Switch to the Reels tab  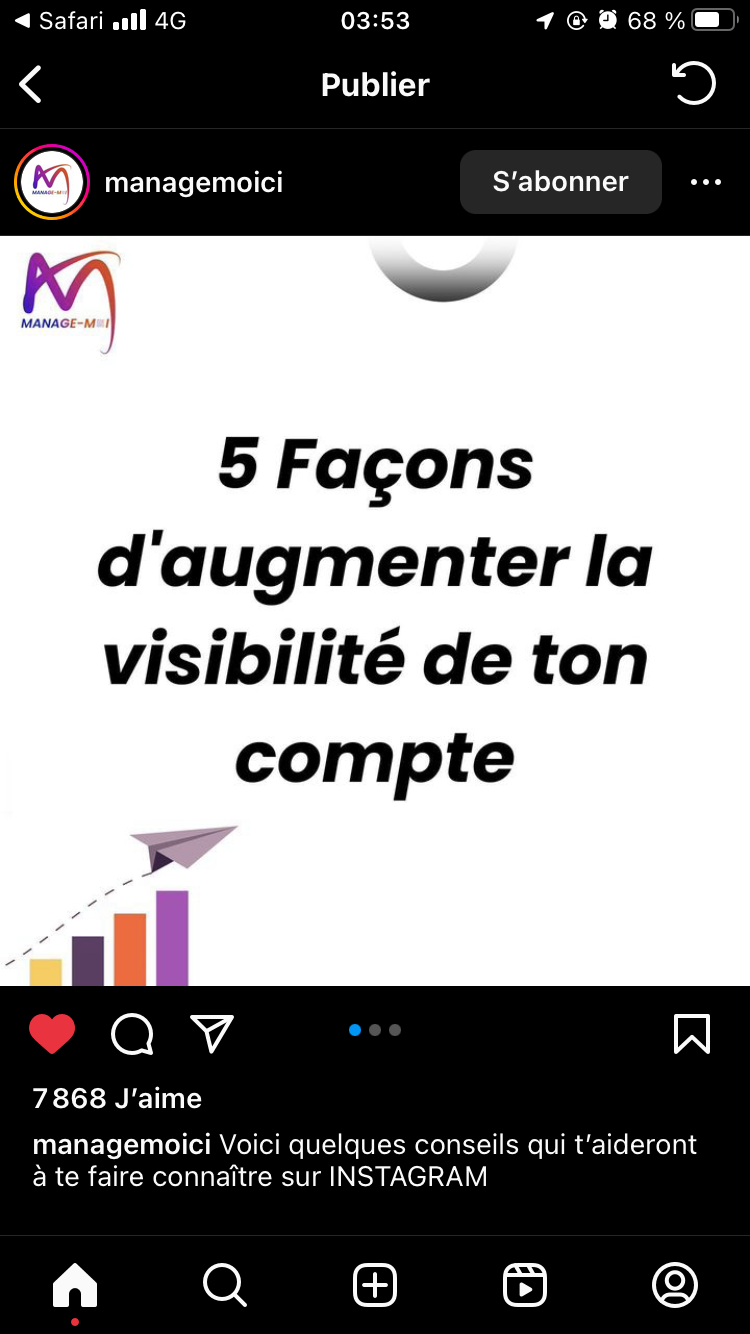pos(525,1285)
